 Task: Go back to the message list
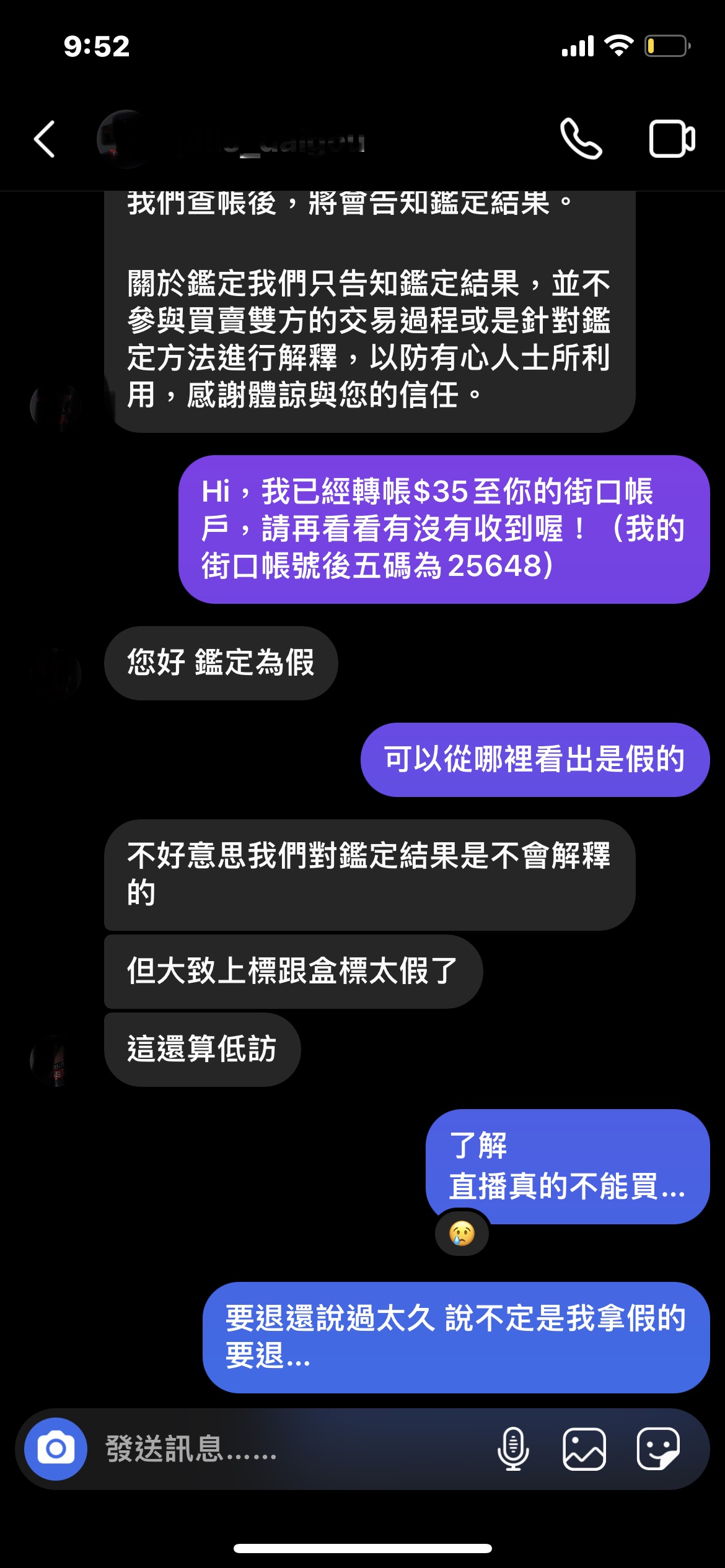[45, 139]
